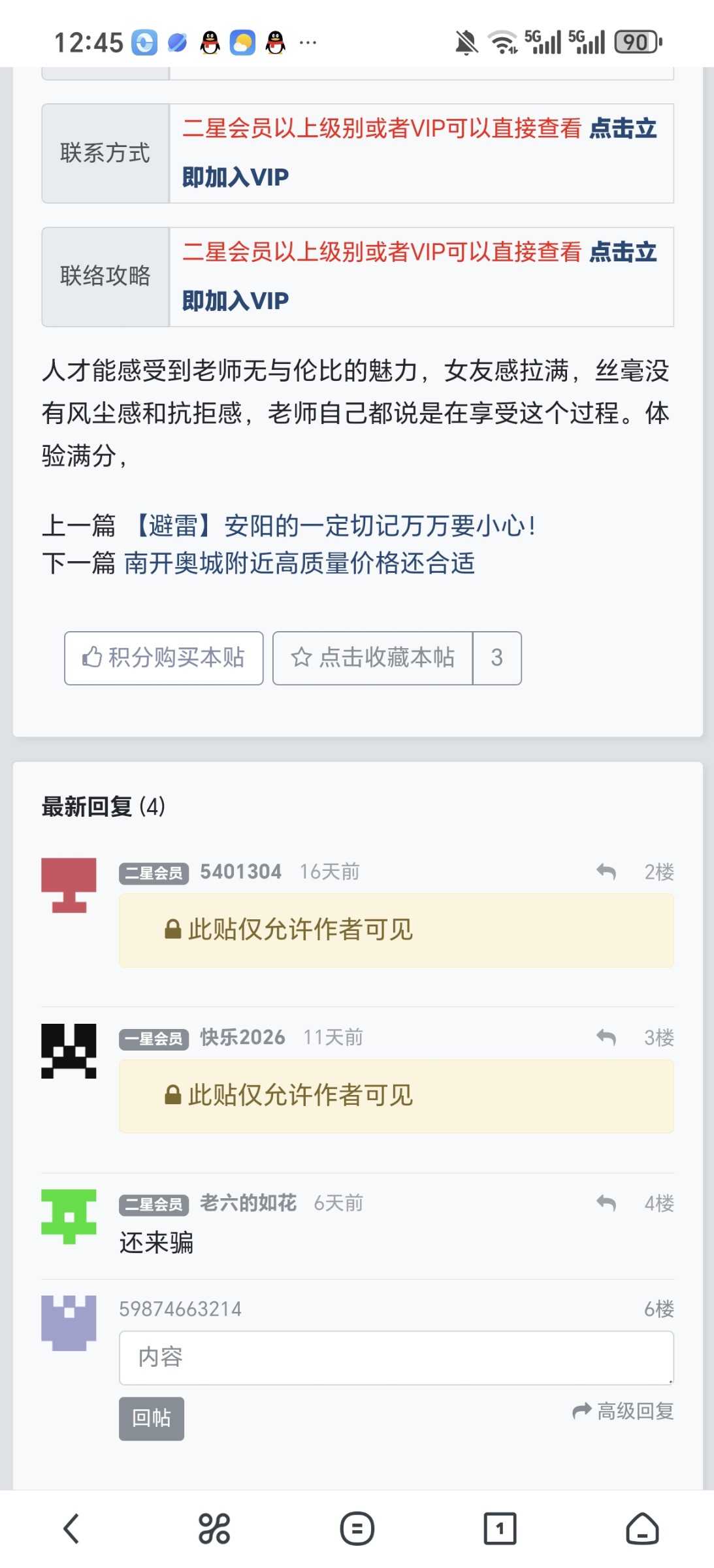Open 高级回复 advanced reply
This screenshot has height=1568, width=714.
click(x=623, y=1412)
